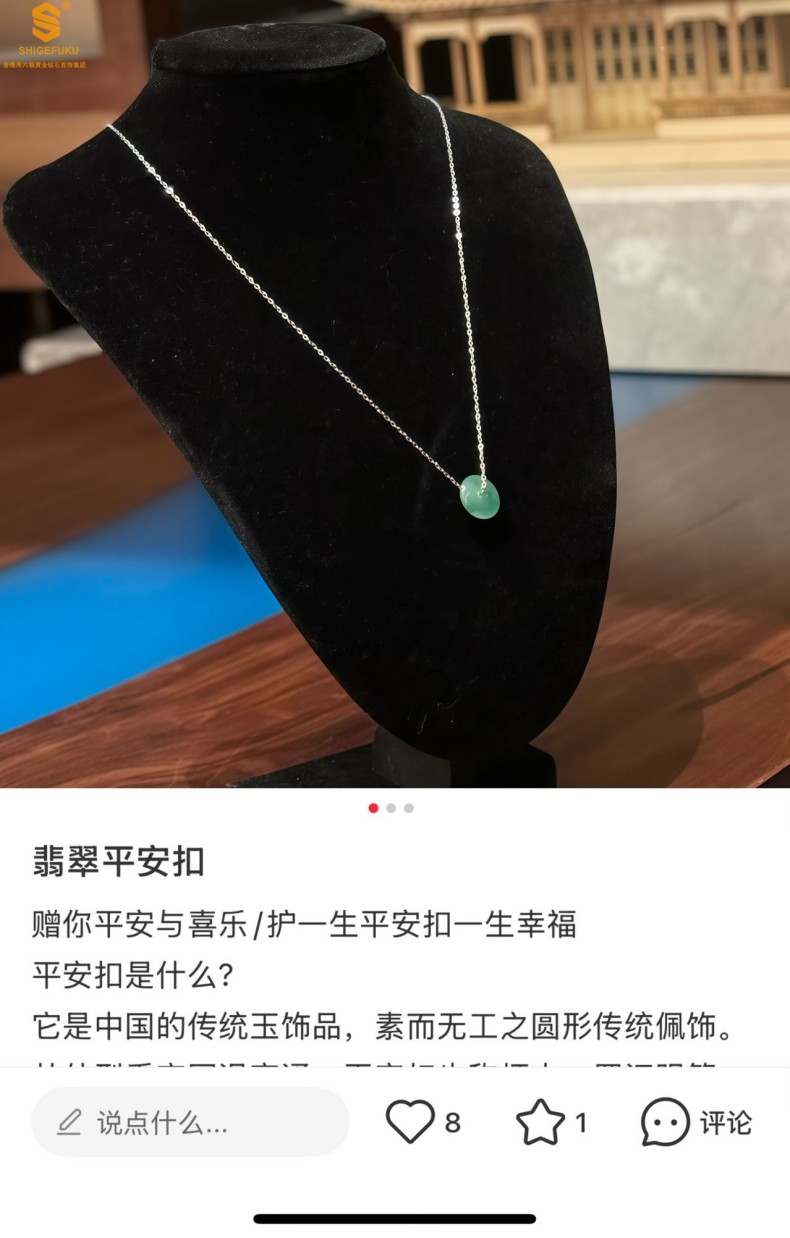
Task: Like this jade pendant post
Action: coord(411,1122)
